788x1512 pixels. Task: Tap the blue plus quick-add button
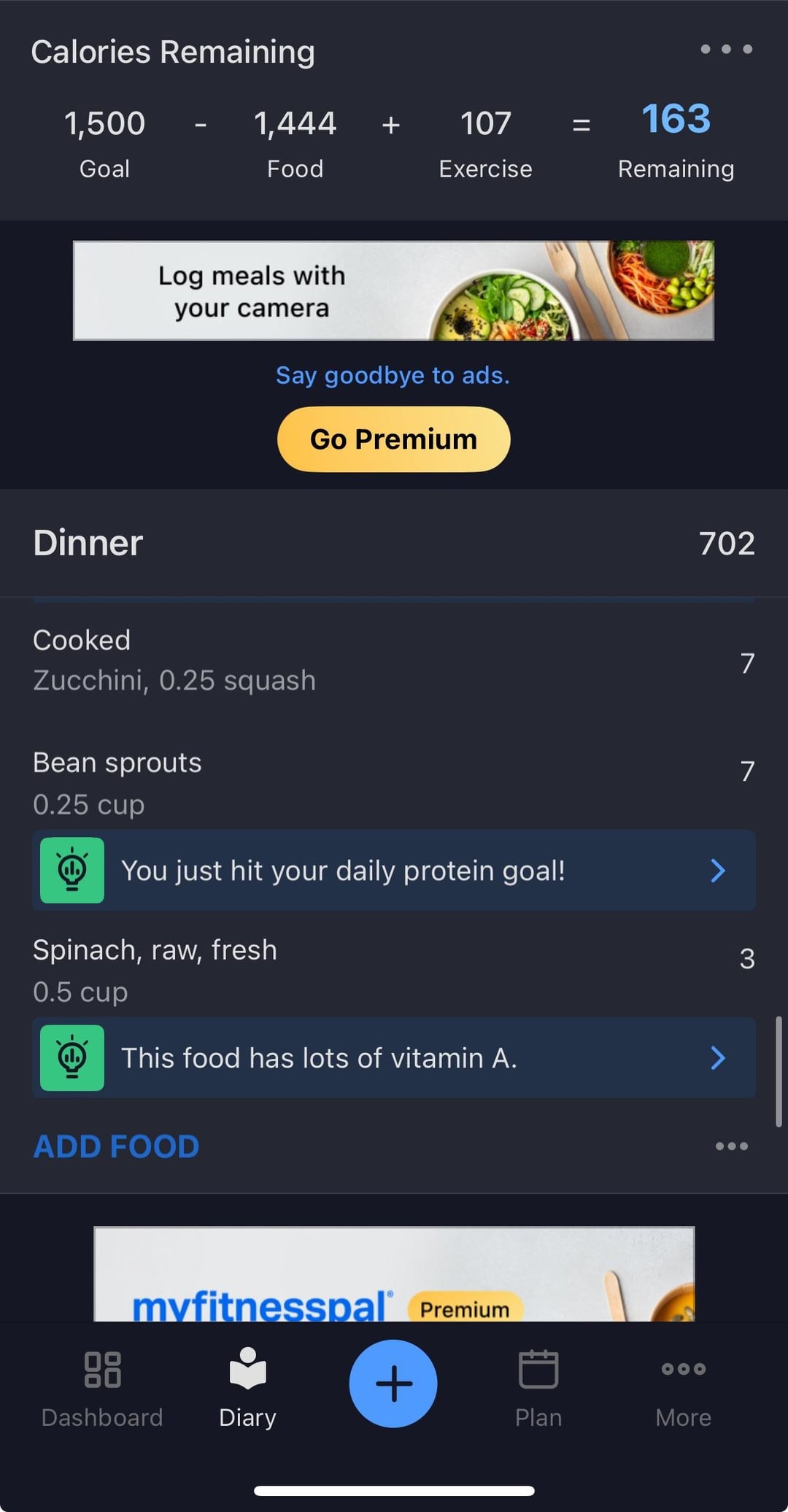(x=393, y=1384)
